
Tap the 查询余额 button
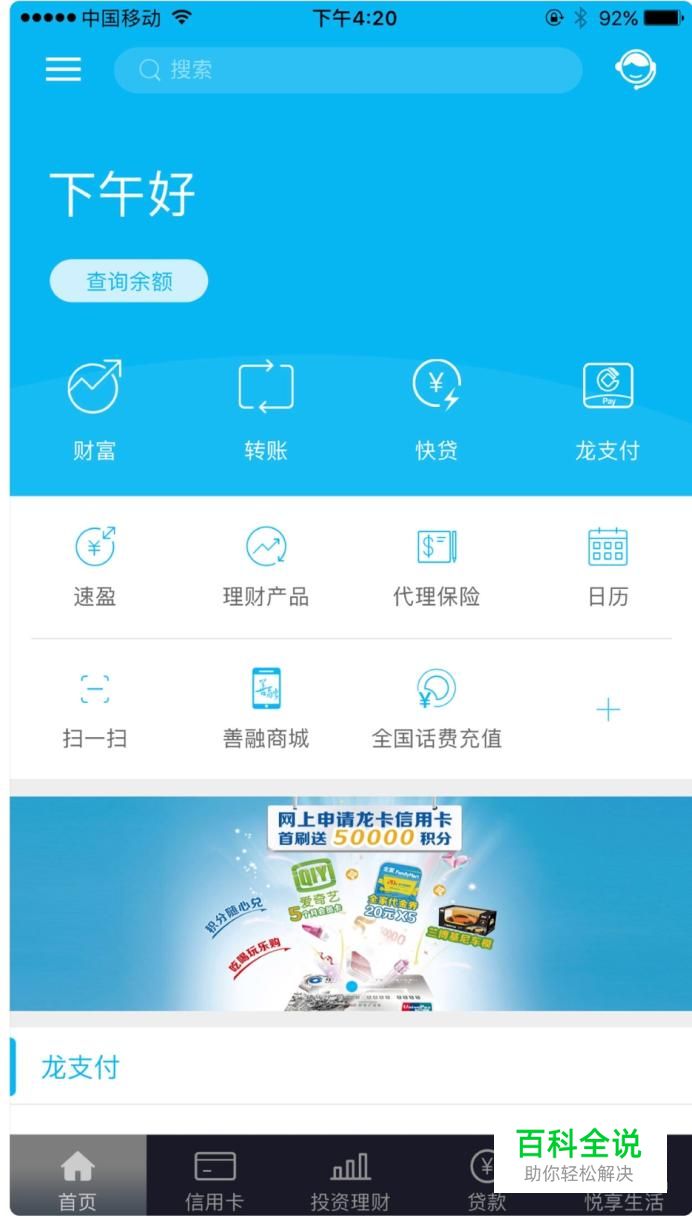coord(129,281)
